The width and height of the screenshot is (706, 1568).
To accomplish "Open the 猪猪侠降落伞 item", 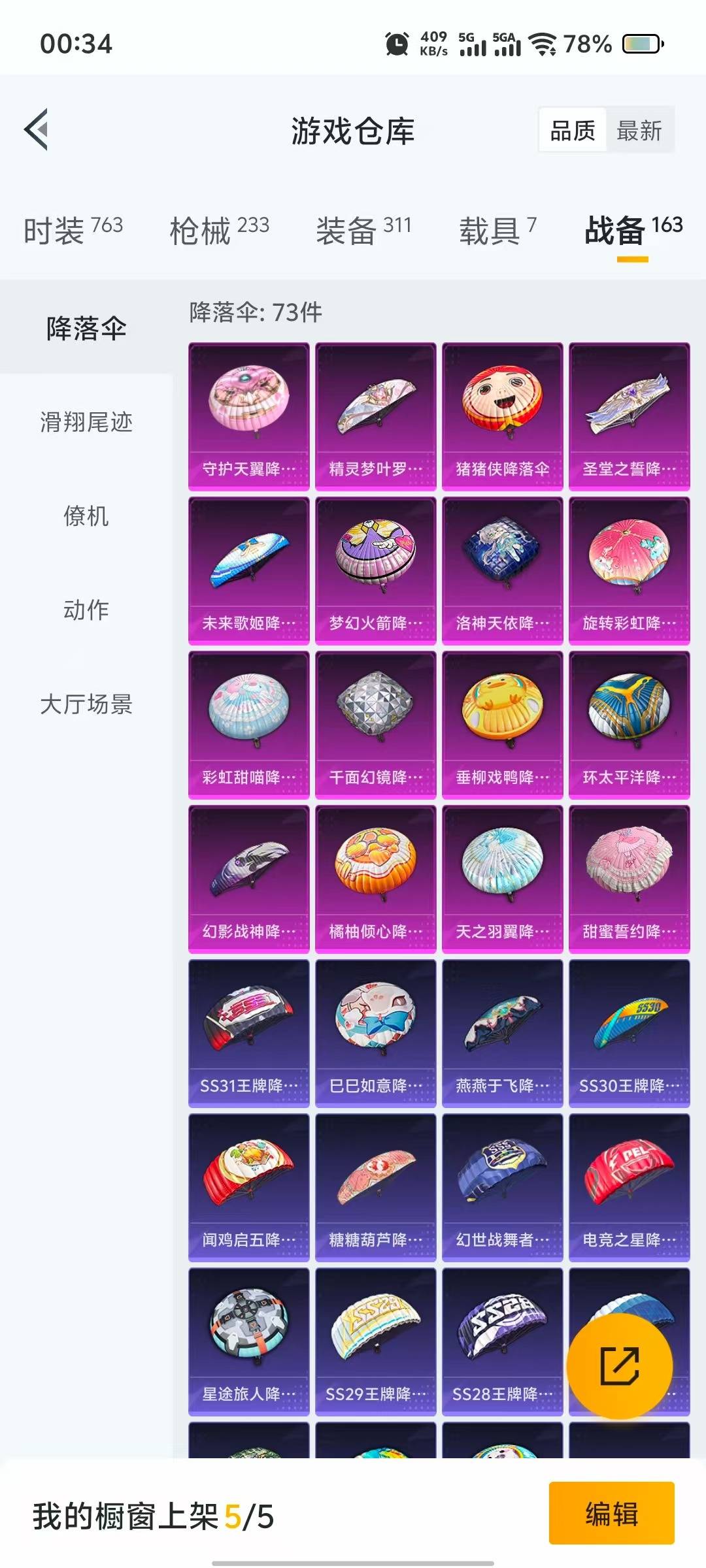I will (x=502, y=417).
